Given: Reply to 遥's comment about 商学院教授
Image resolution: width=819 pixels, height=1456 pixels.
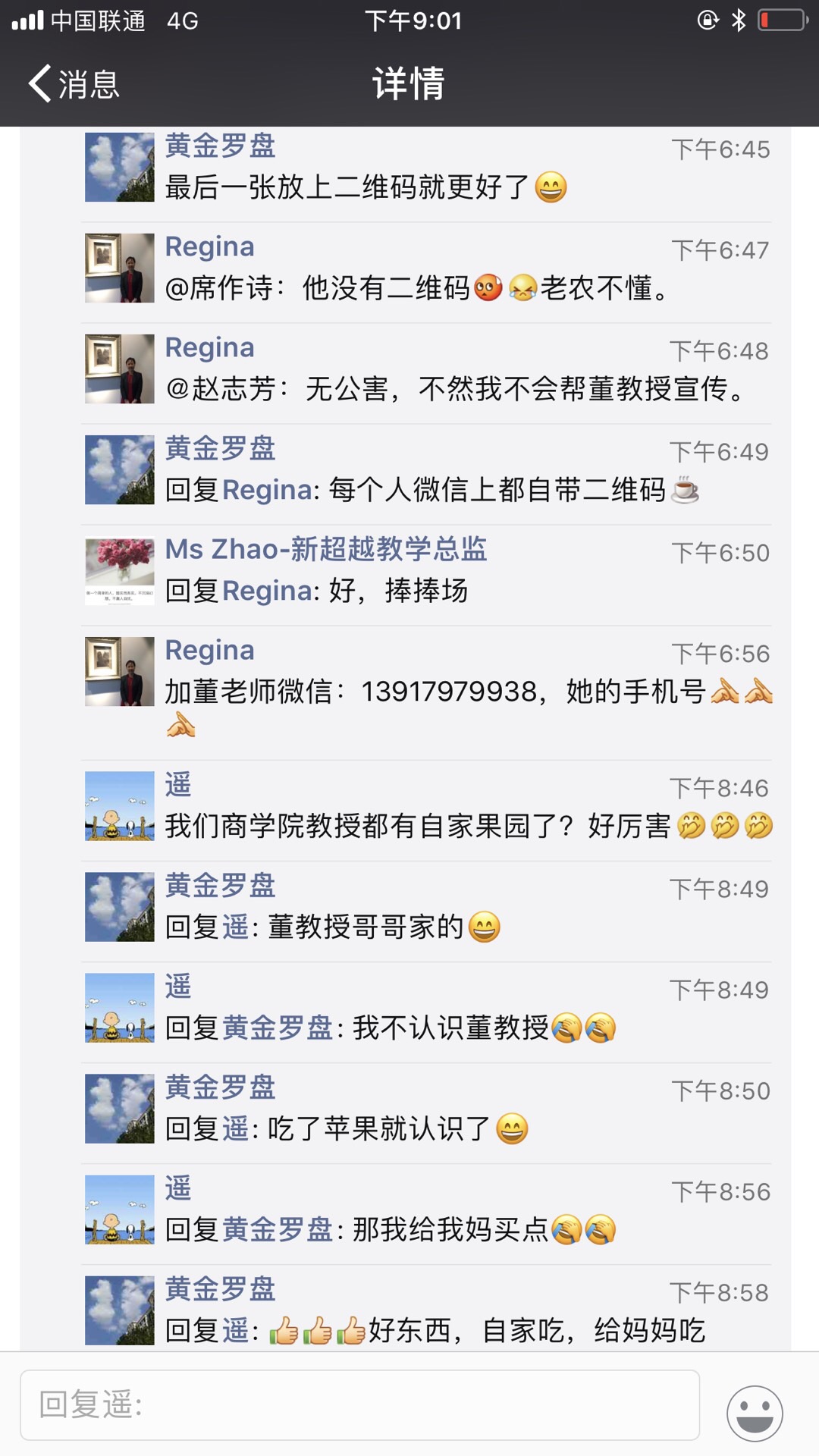Looking at the screenshot, I should coord(417,827).
